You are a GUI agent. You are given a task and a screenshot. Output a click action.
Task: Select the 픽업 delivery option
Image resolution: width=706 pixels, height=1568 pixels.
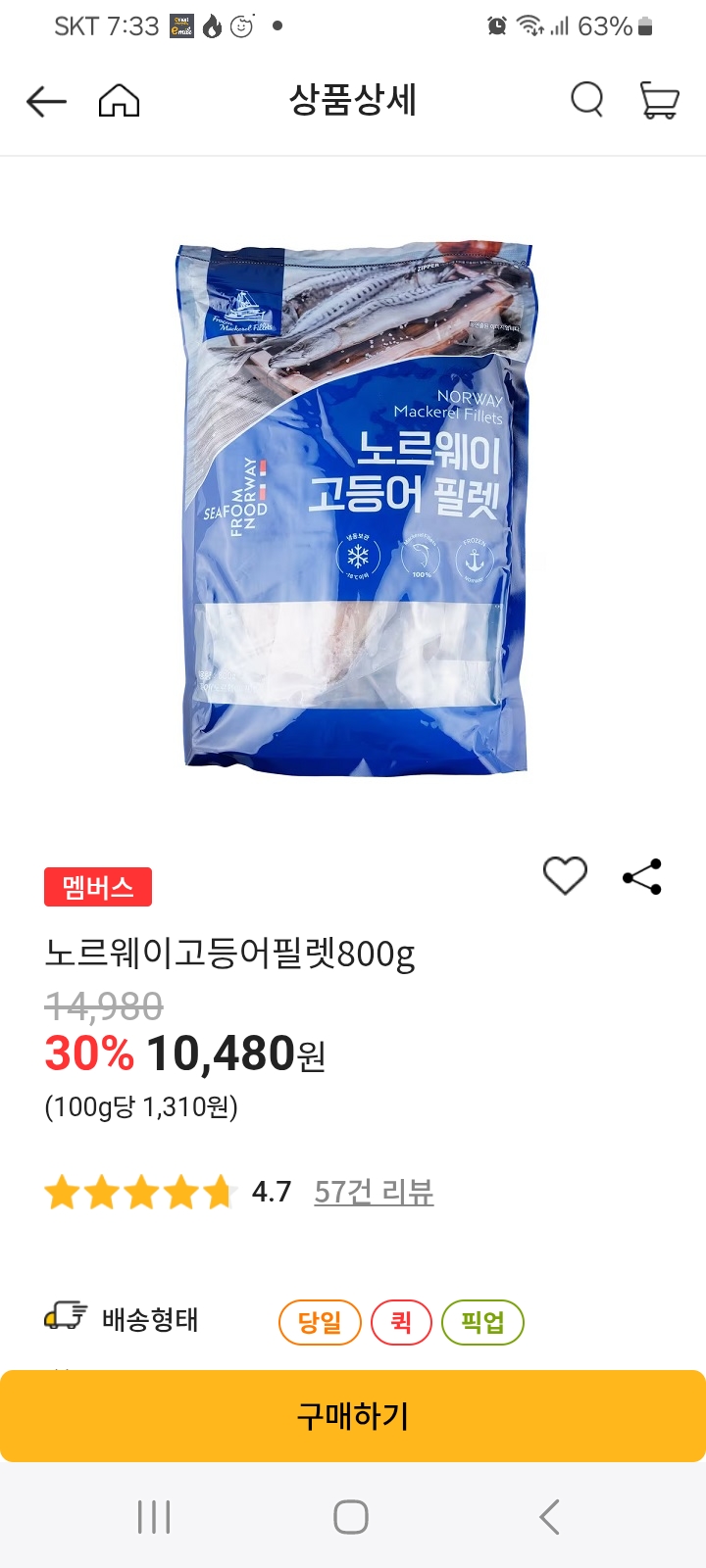(x=482, y=1321)
